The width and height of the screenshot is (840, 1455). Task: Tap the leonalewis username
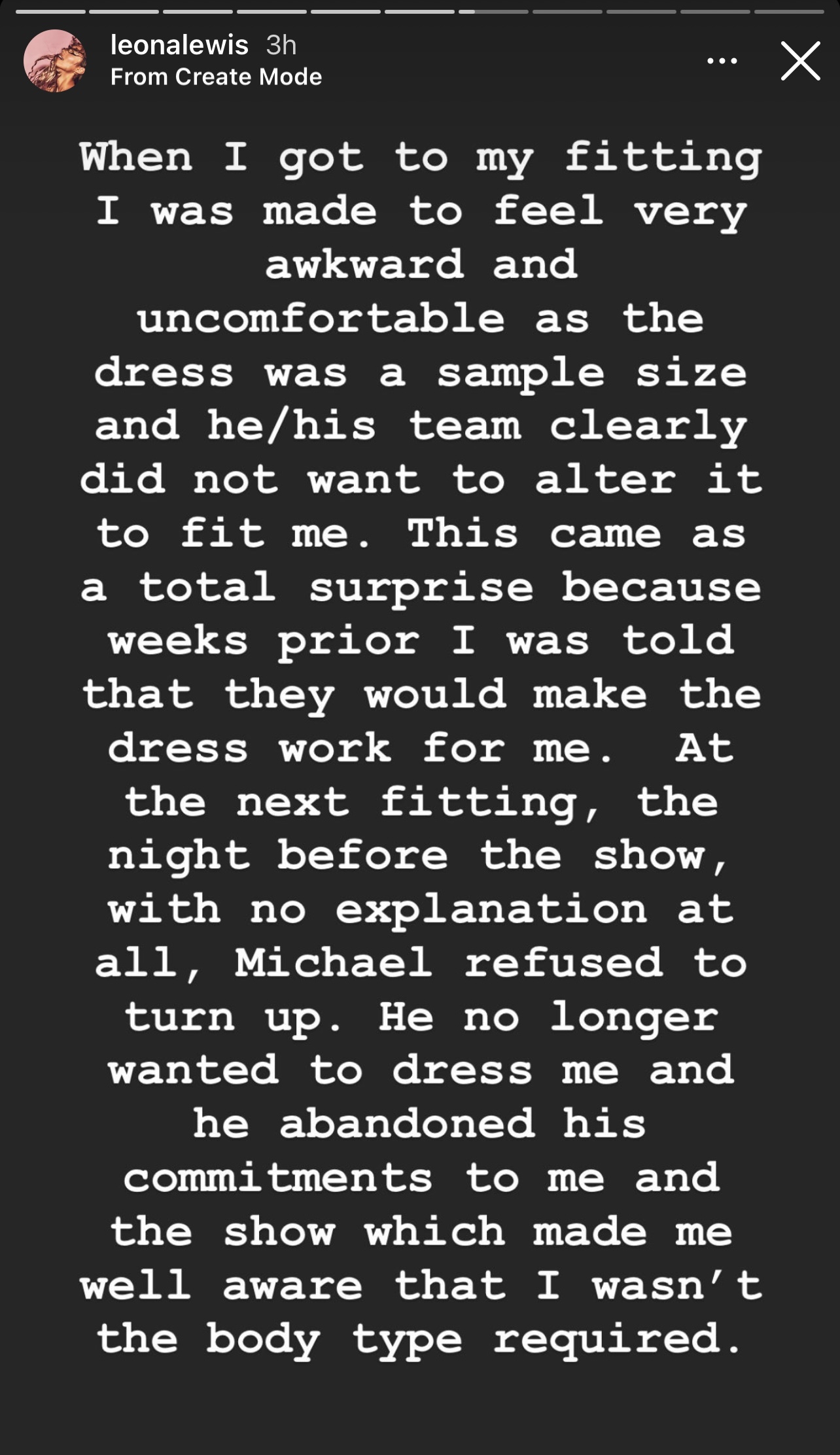179,45
